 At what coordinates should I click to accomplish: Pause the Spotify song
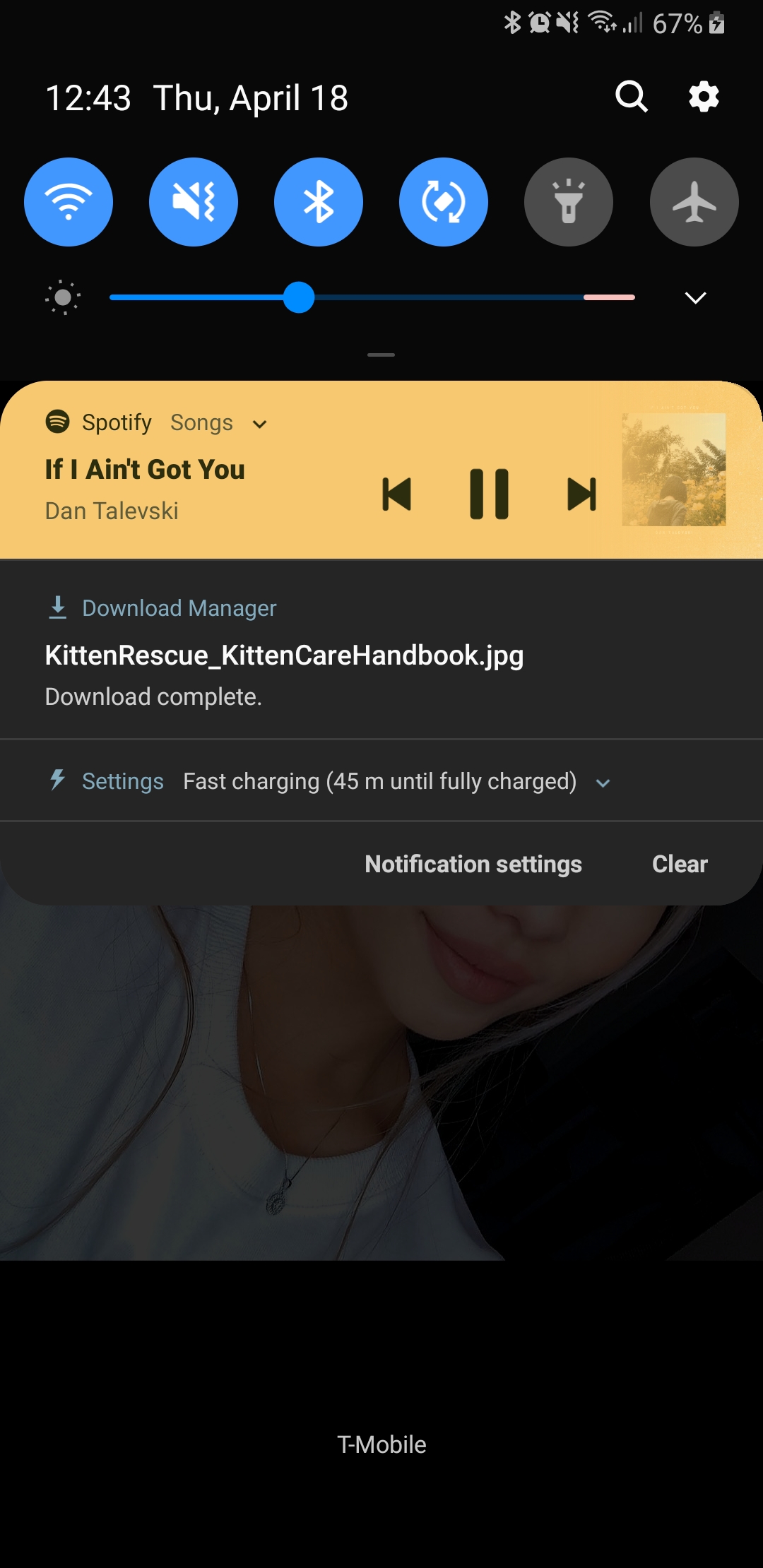[489, 494]
